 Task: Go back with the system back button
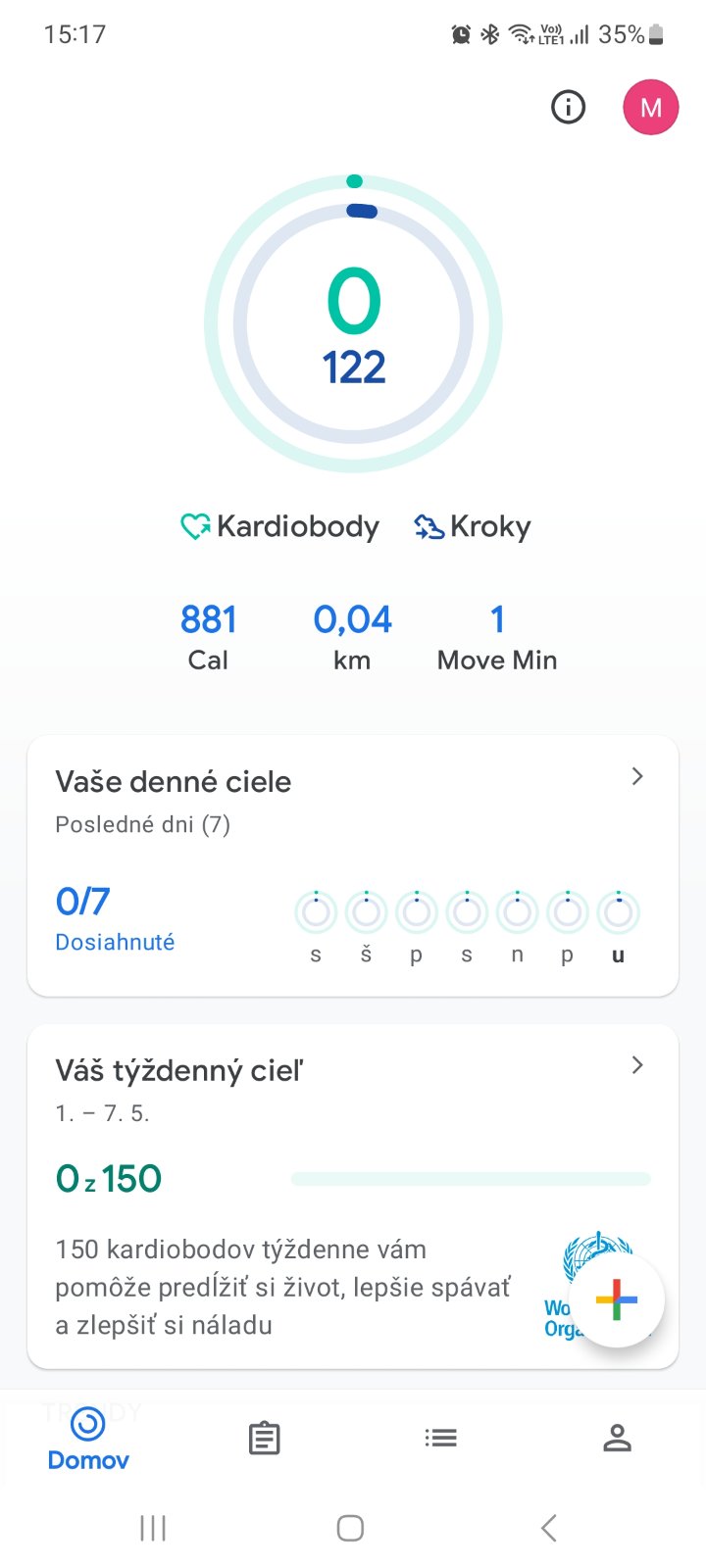pos(549,1528)
